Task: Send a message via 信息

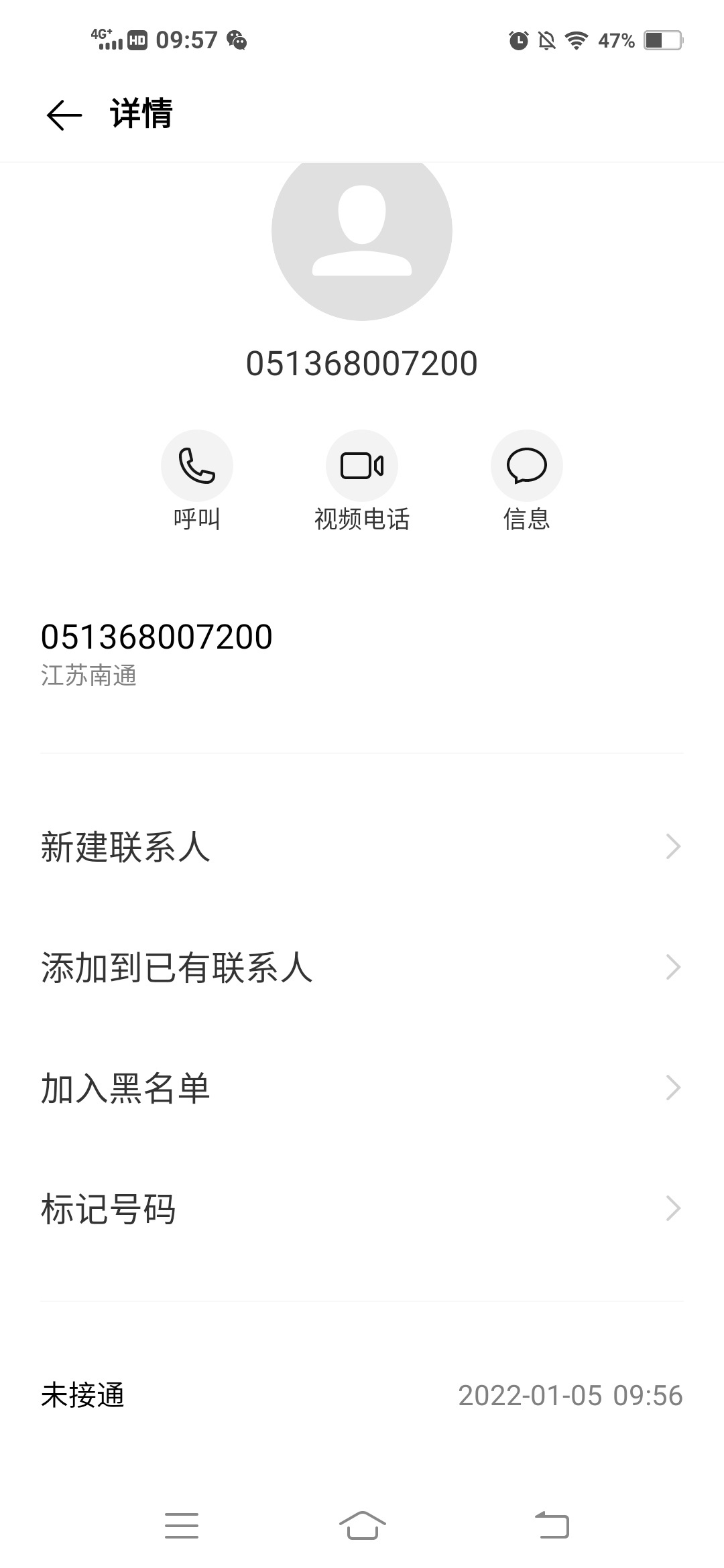Action: 526,466
